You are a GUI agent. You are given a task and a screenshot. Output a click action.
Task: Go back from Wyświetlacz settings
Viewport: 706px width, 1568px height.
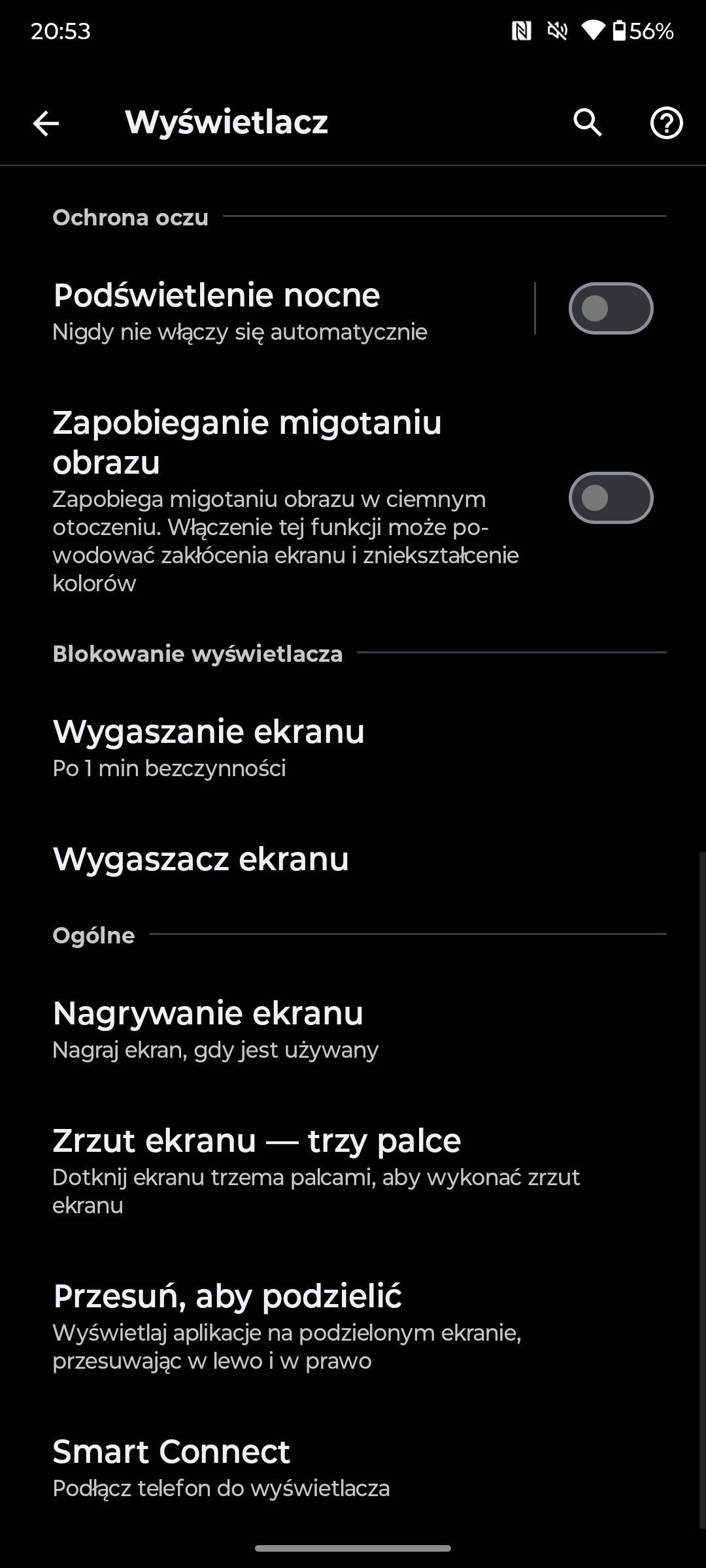tap(46, 123)
